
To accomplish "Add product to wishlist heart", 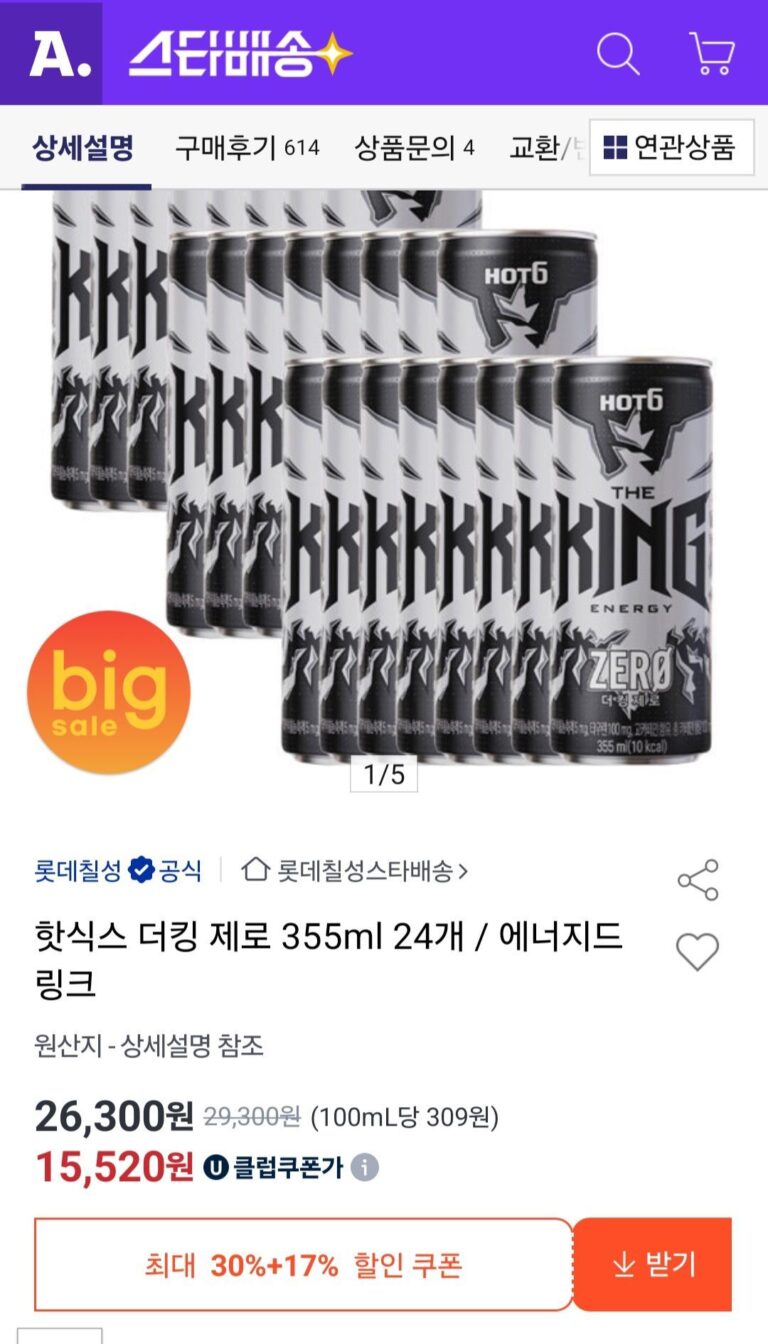I will [697, 951].
